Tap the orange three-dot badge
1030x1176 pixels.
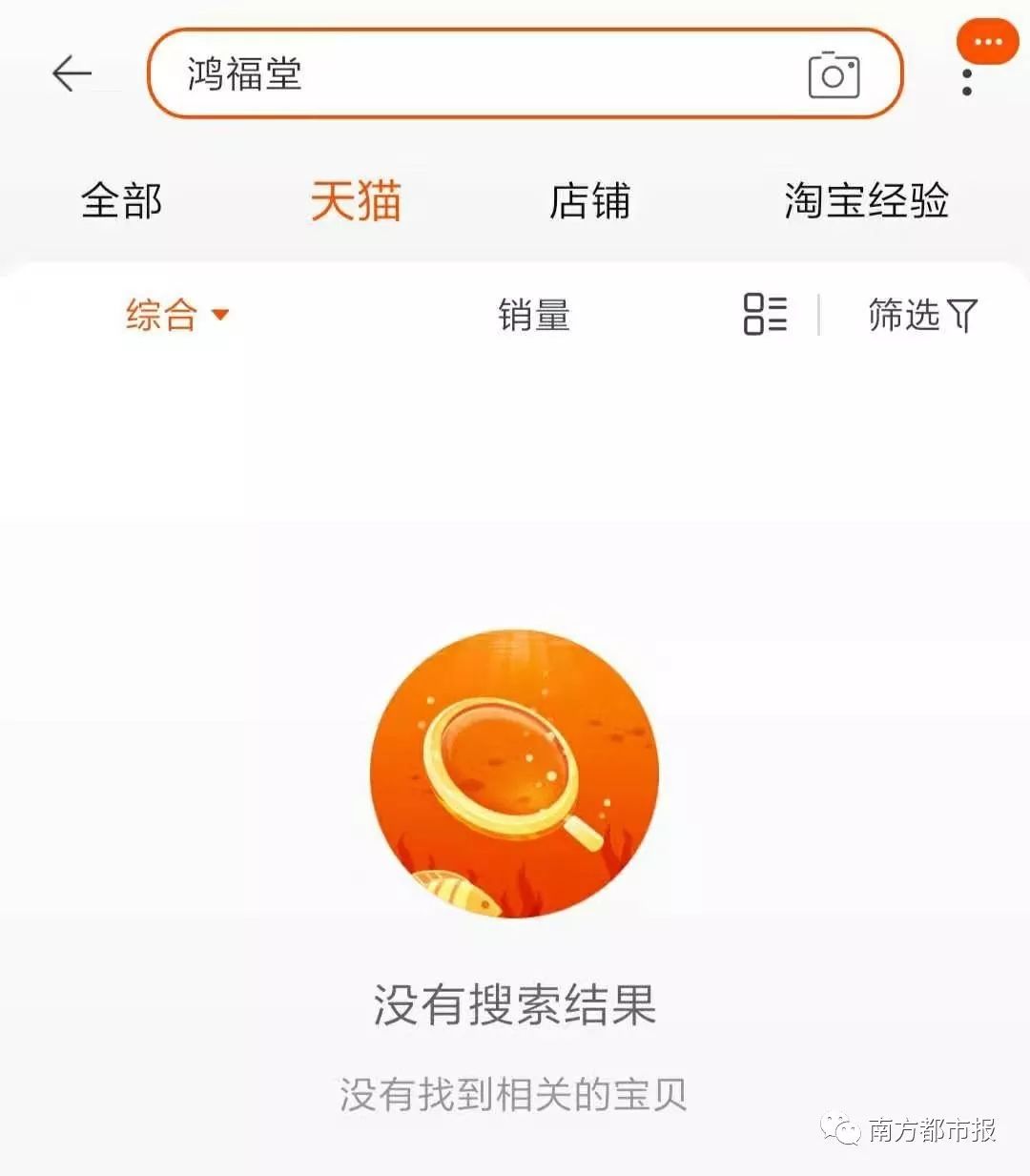tap(987, 40)
